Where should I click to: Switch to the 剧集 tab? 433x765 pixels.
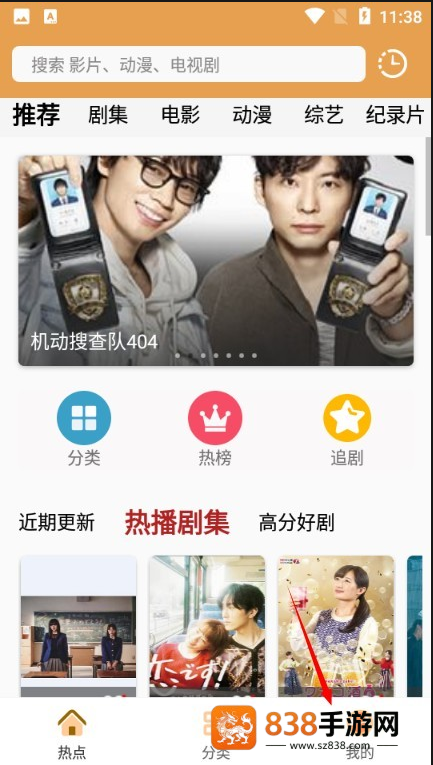[x=108, y=116]
